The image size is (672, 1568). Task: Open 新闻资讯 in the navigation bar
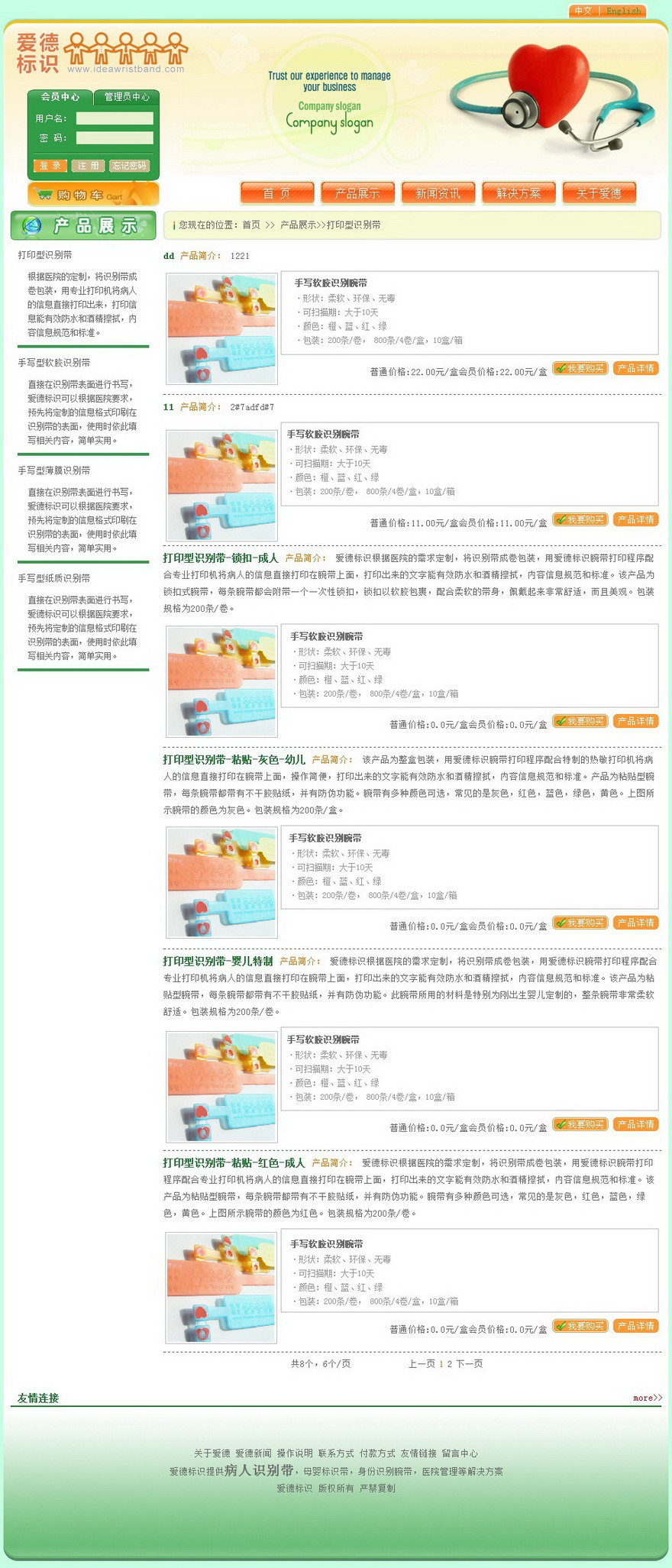point(438,193)
